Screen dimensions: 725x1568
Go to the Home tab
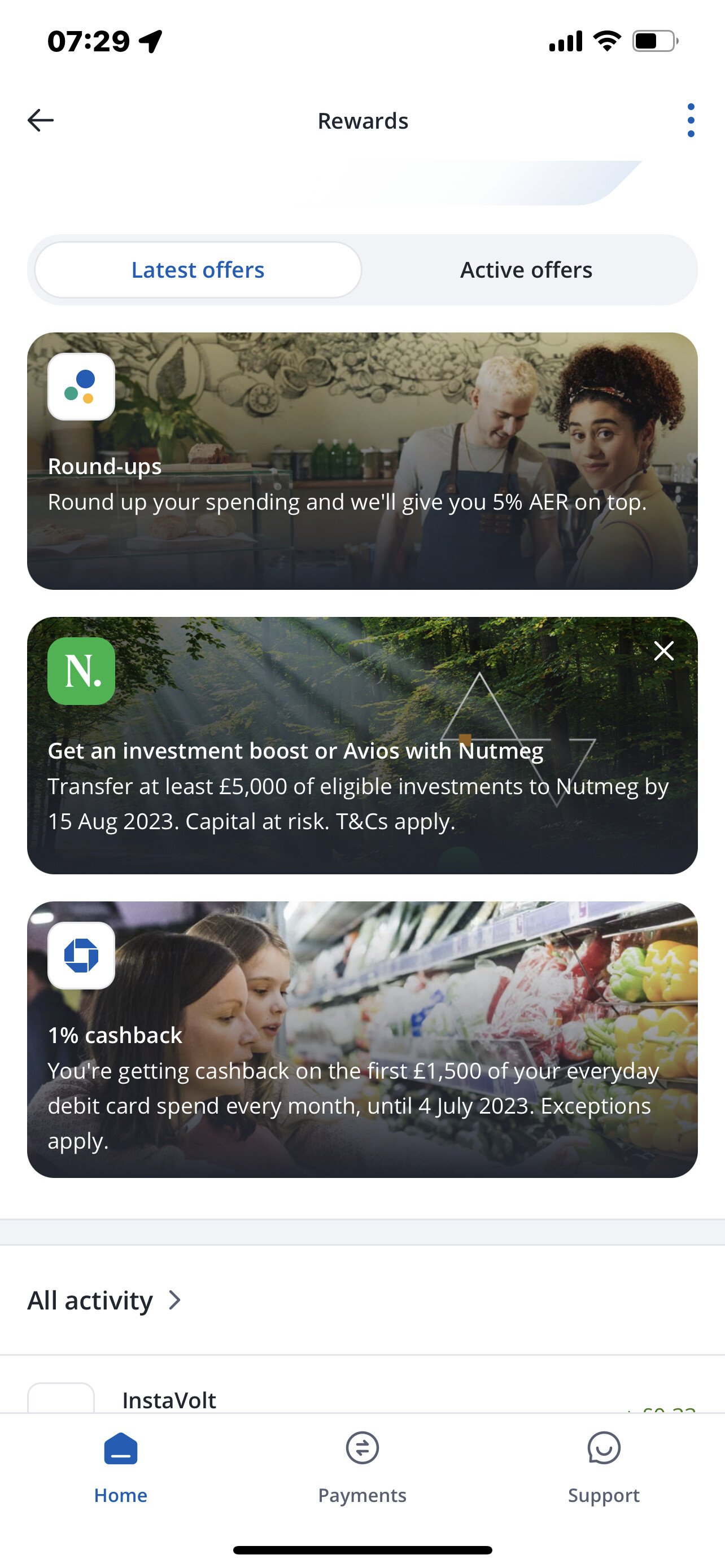click(x=120, y=1468)
